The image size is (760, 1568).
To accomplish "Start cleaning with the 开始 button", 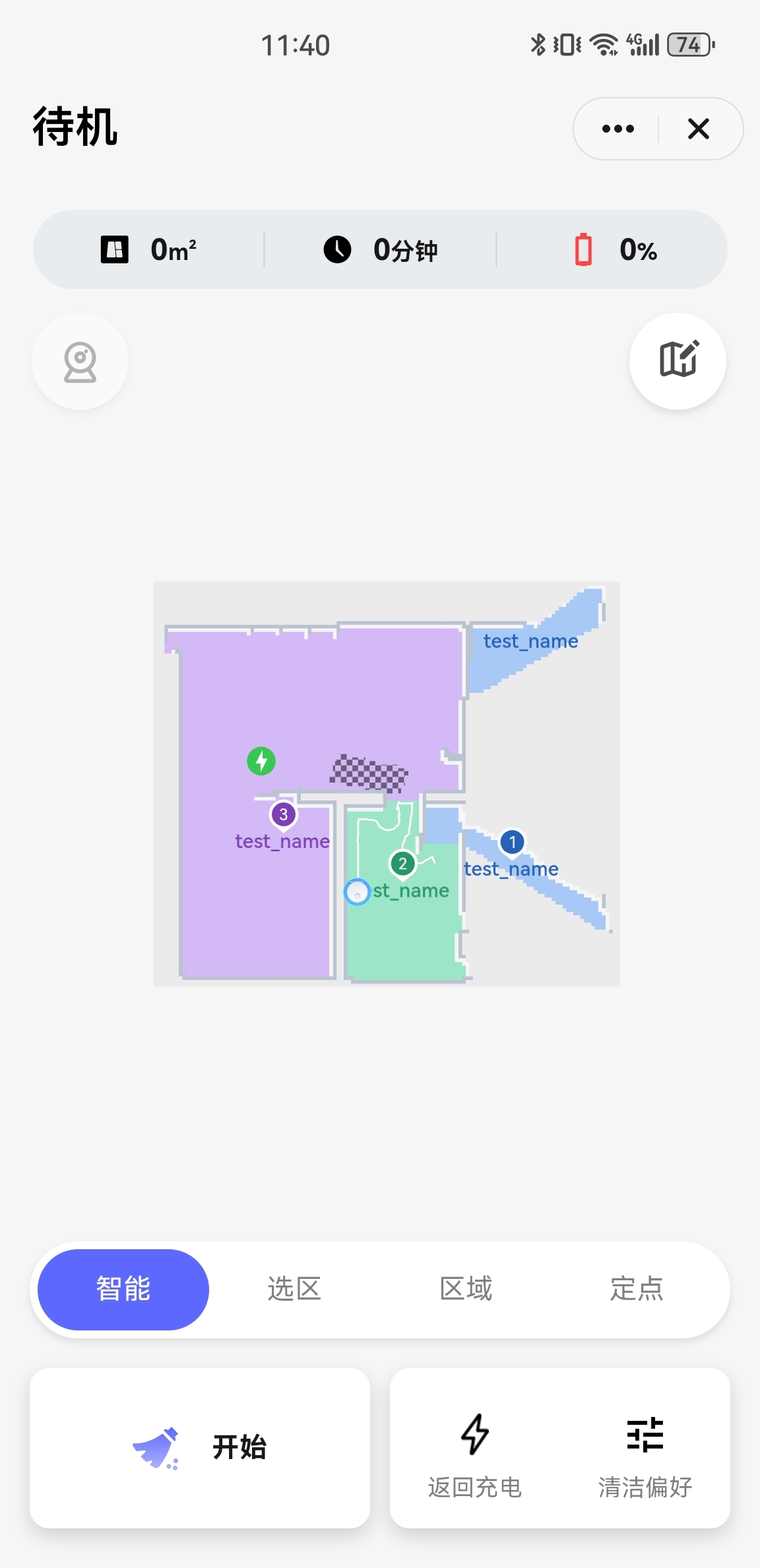I will (200, 1447).
